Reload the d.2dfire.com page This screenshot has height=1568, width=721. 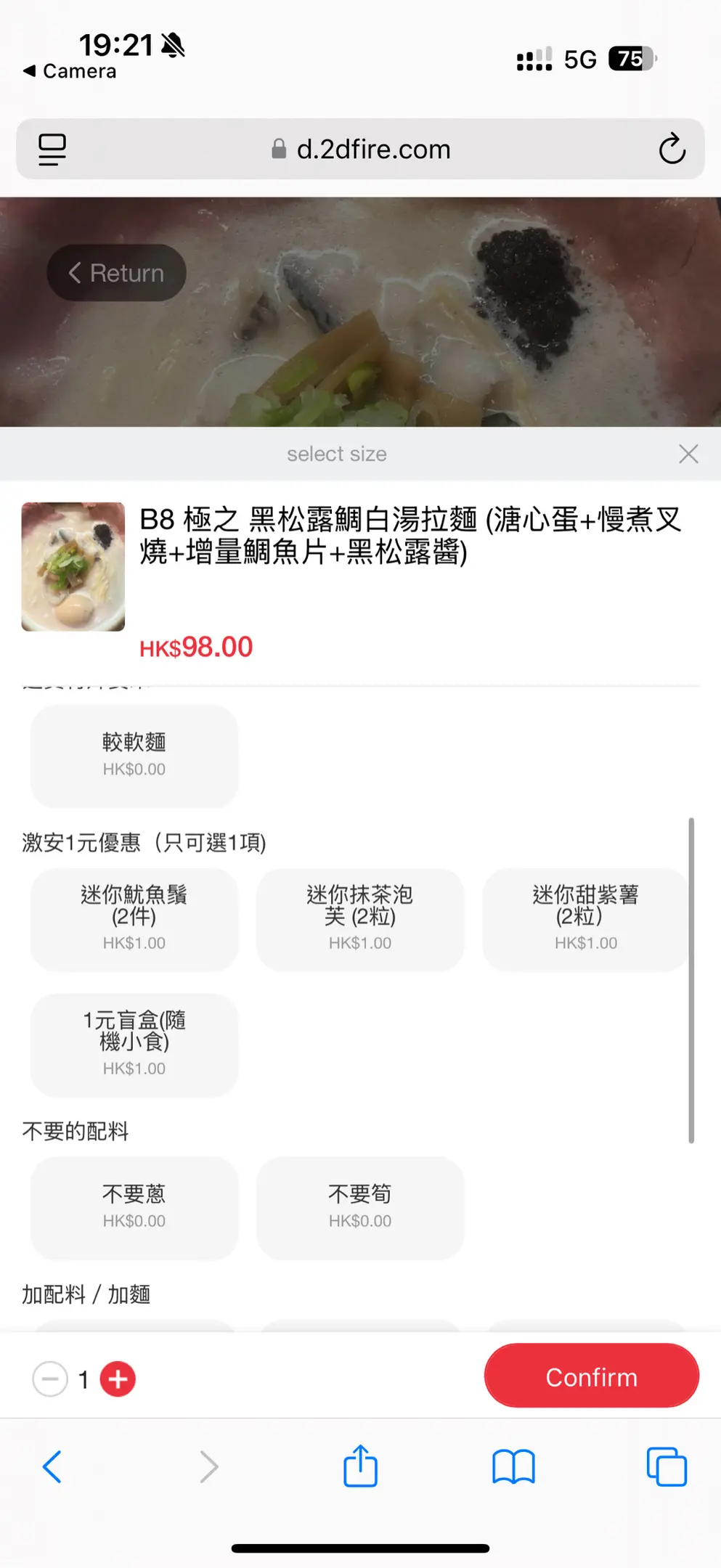672,149
